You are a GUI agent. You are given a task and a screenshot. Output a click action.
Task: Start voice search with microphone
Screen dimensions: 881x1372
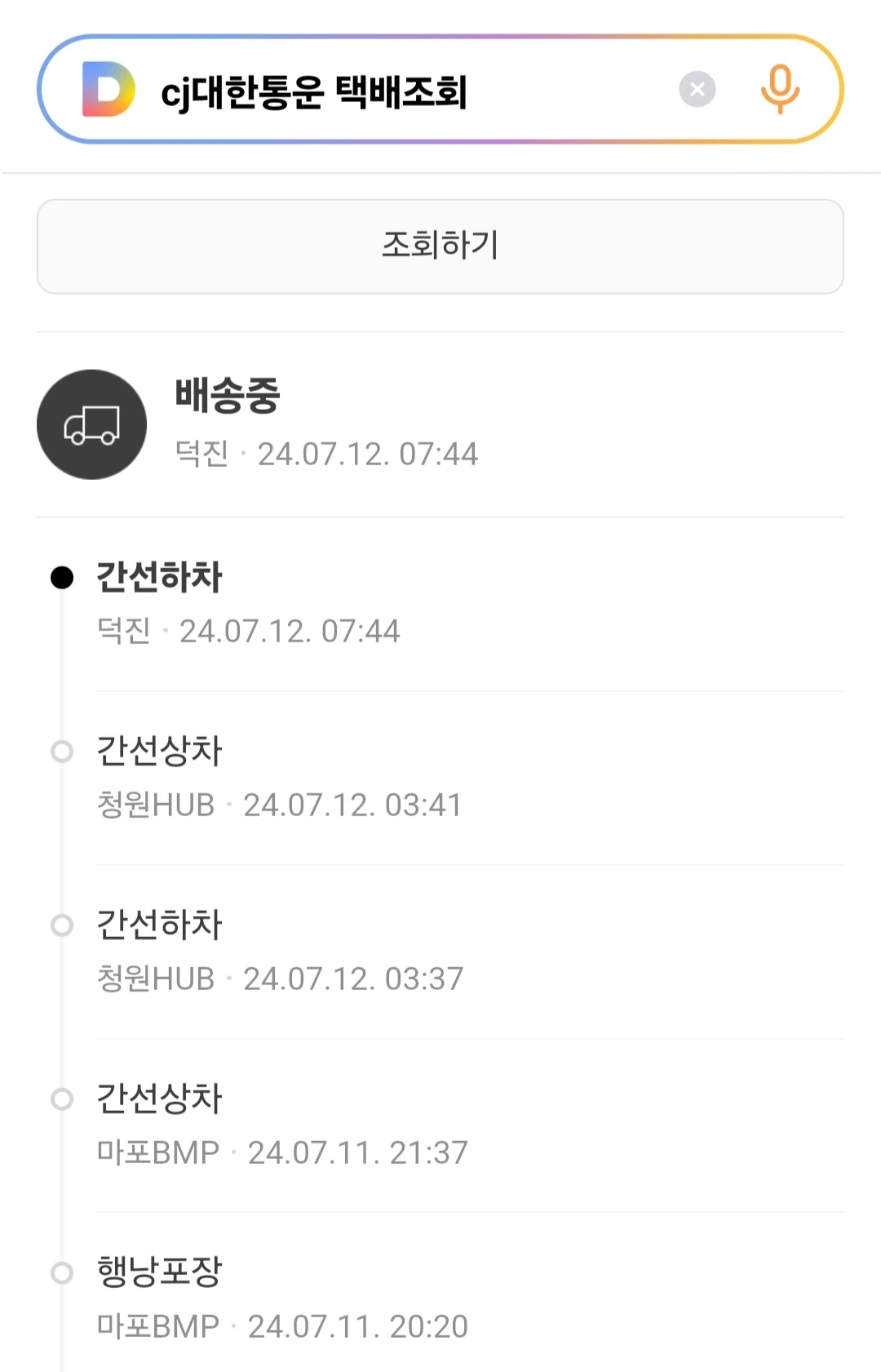click(x=779, y=88)
